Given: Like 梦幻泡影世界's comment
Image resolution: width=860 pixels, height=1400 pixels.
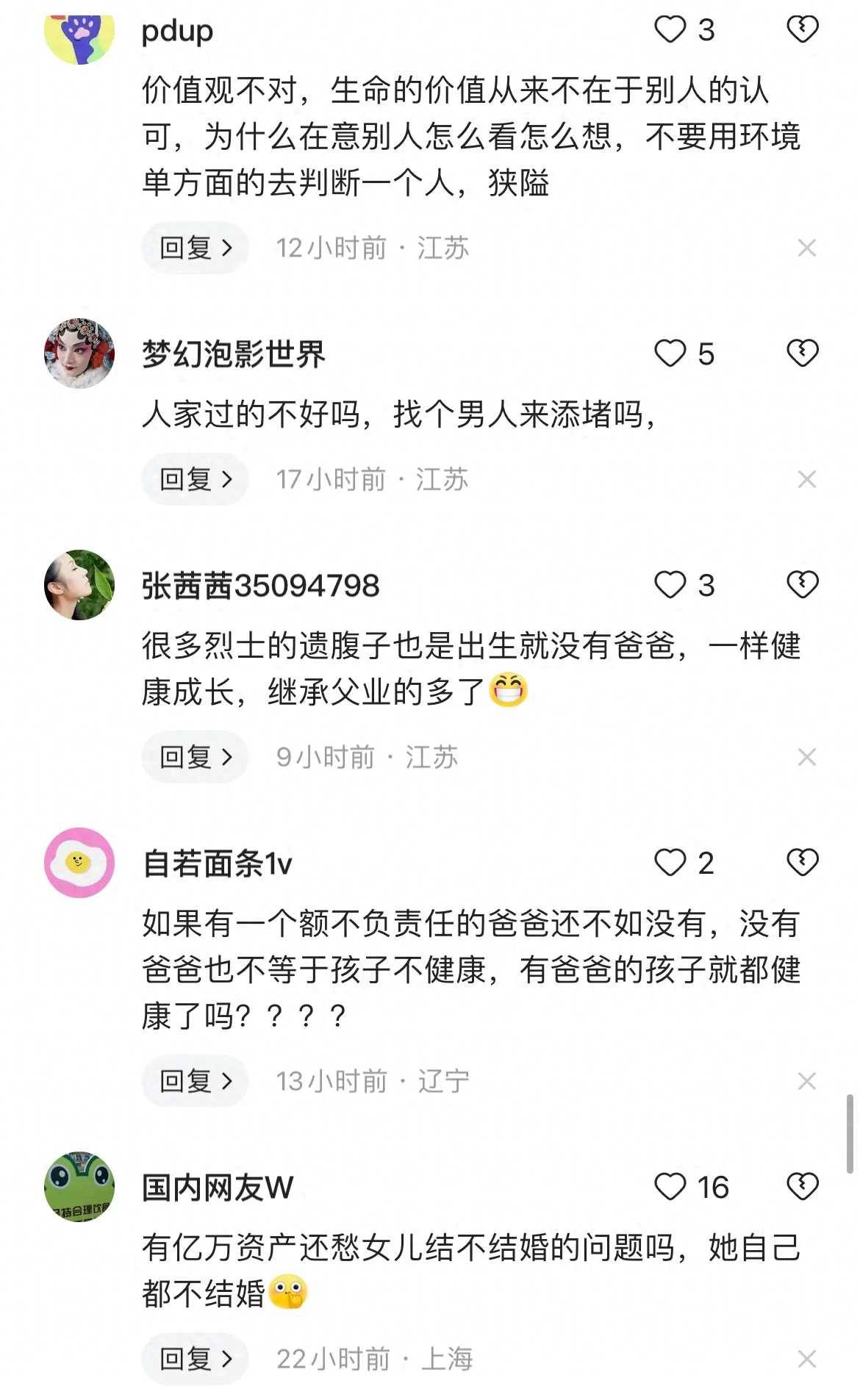Looking at the screenshot, I should 670,353.
